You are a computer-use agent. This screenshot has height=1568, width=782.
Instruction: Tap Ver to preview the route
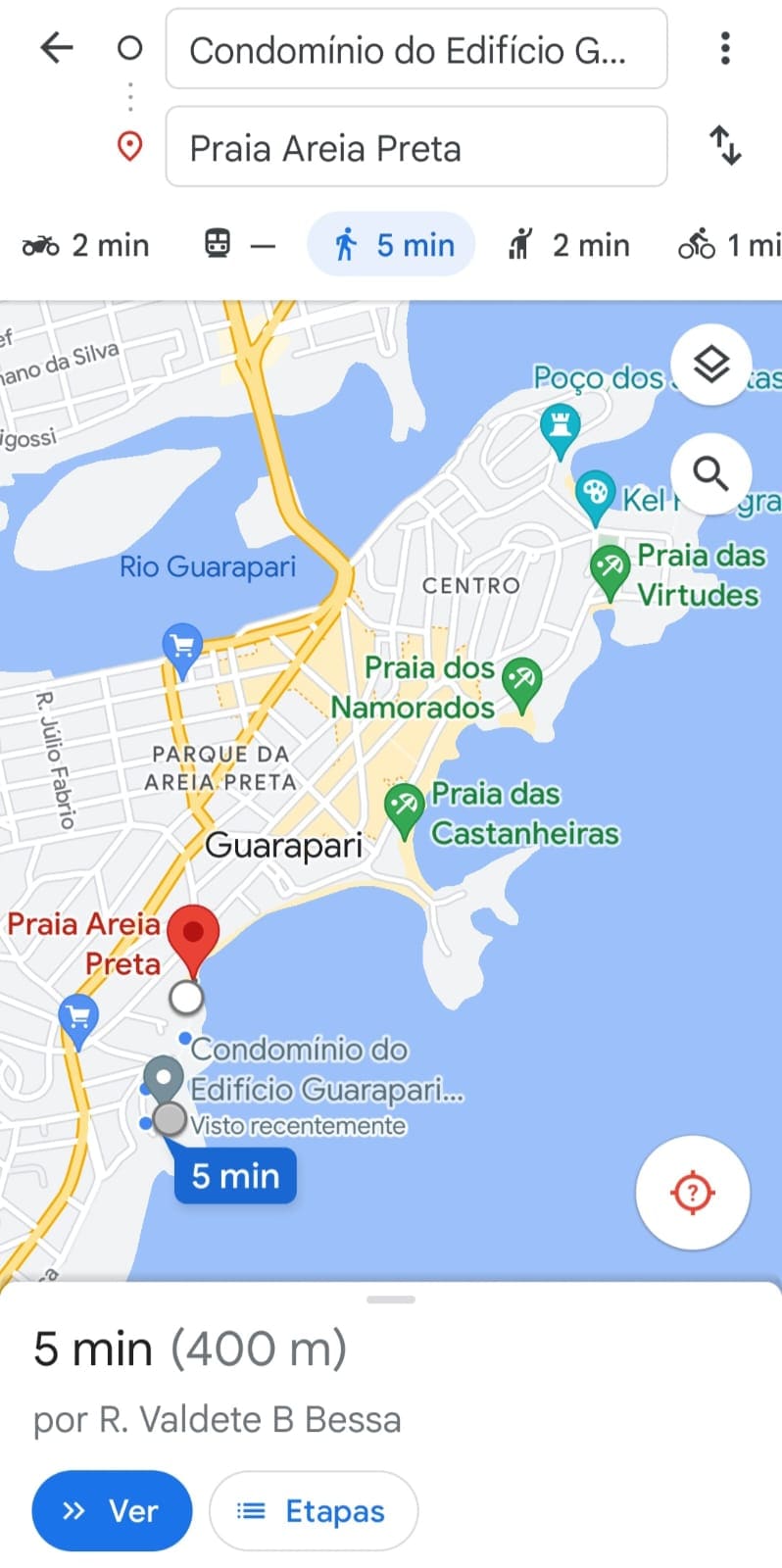click(112, 1510)
